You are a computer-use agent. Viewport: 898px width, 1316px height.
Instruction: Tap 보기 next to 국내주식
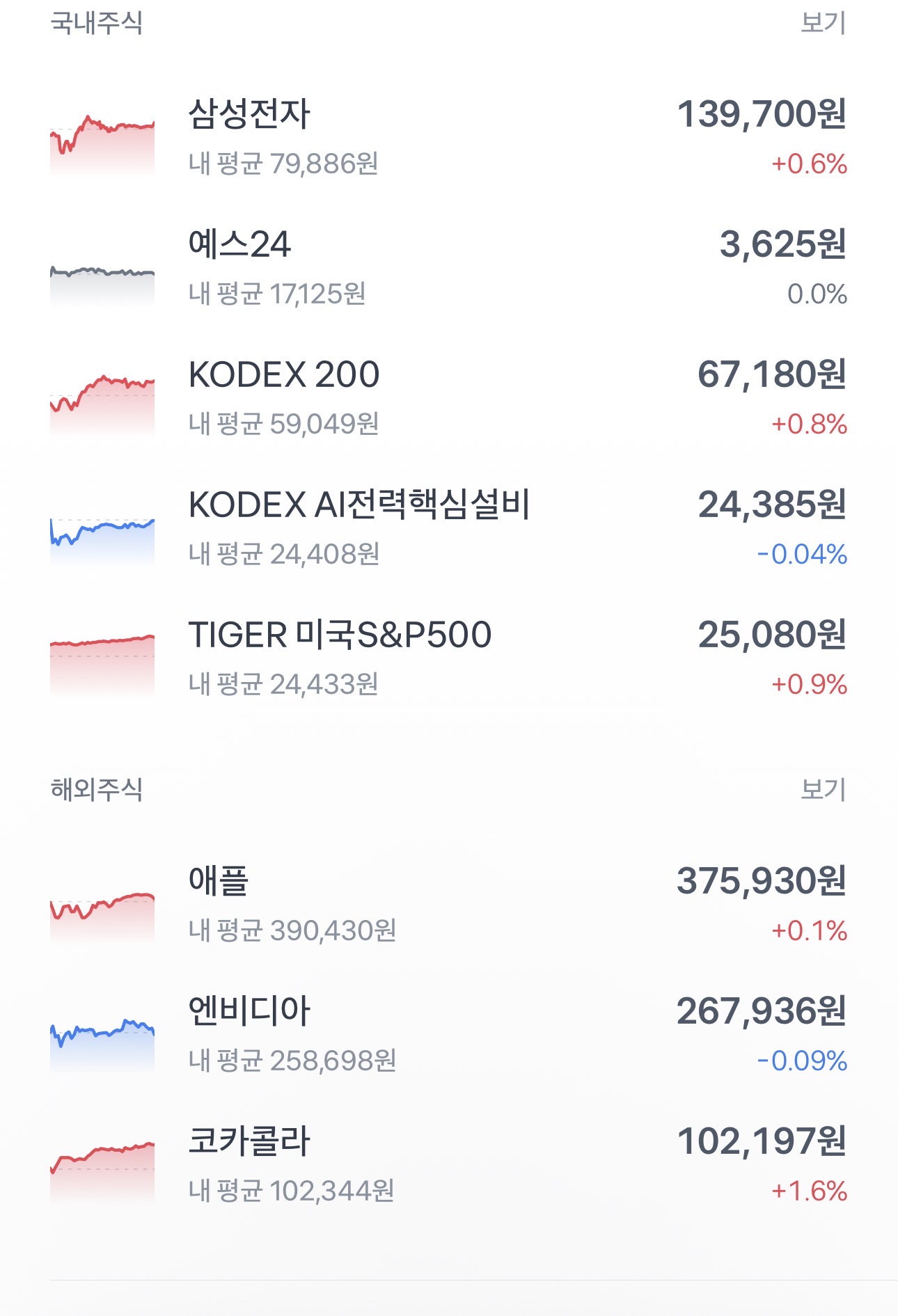822,23
